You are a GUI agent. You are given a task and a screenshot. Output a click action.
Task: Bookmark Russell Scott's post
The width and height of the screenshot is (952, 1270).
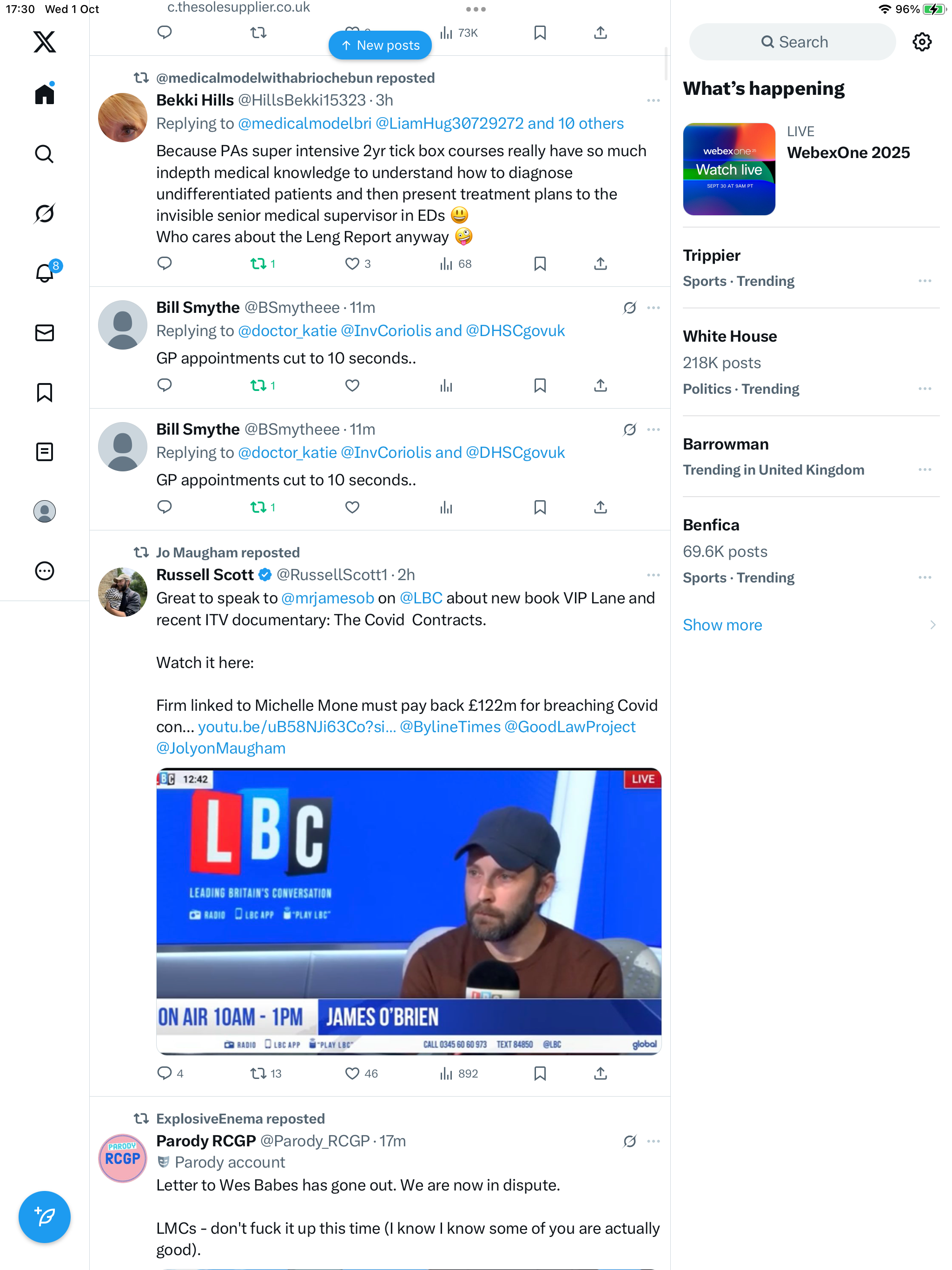pyautogui.click(x=540, y=1073)
